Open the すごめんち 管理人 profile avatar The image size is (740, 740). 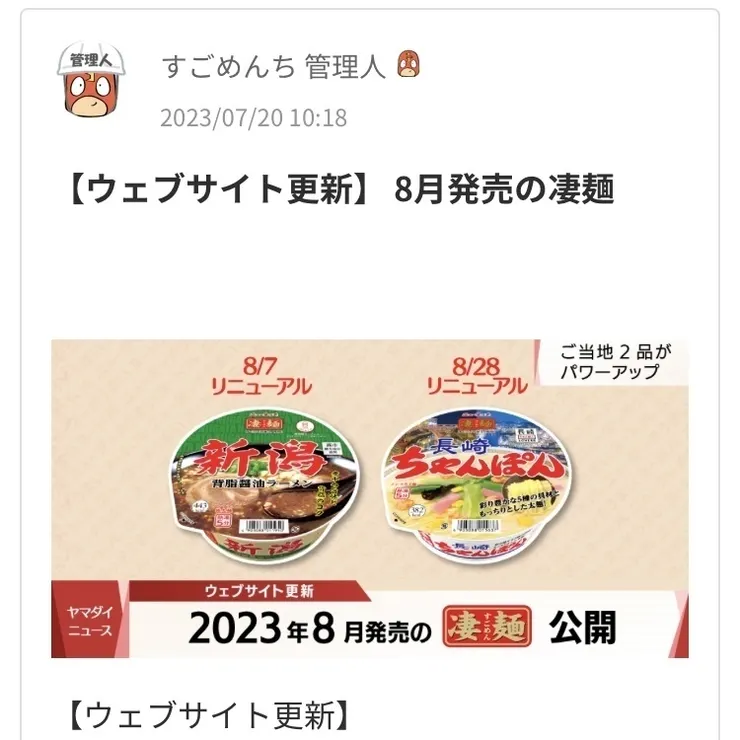click(x=97, y=81)
